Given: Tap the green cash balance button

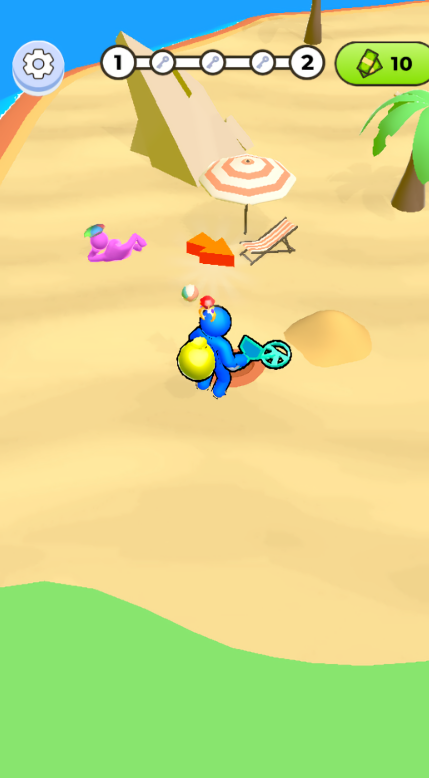Looking at the screenshot, I should click(x=383, y=64).
